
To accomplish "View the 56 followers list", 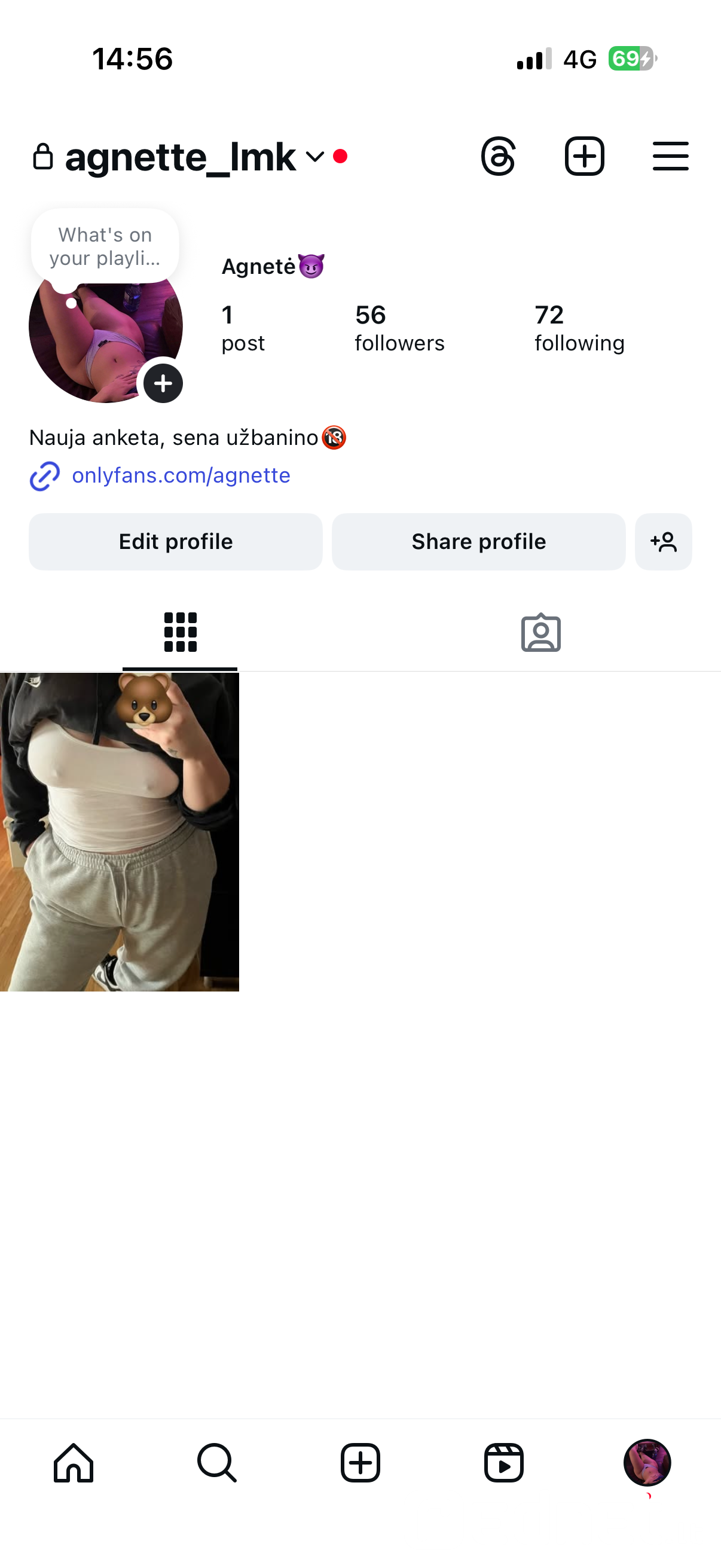I will [x=399, y=329].
